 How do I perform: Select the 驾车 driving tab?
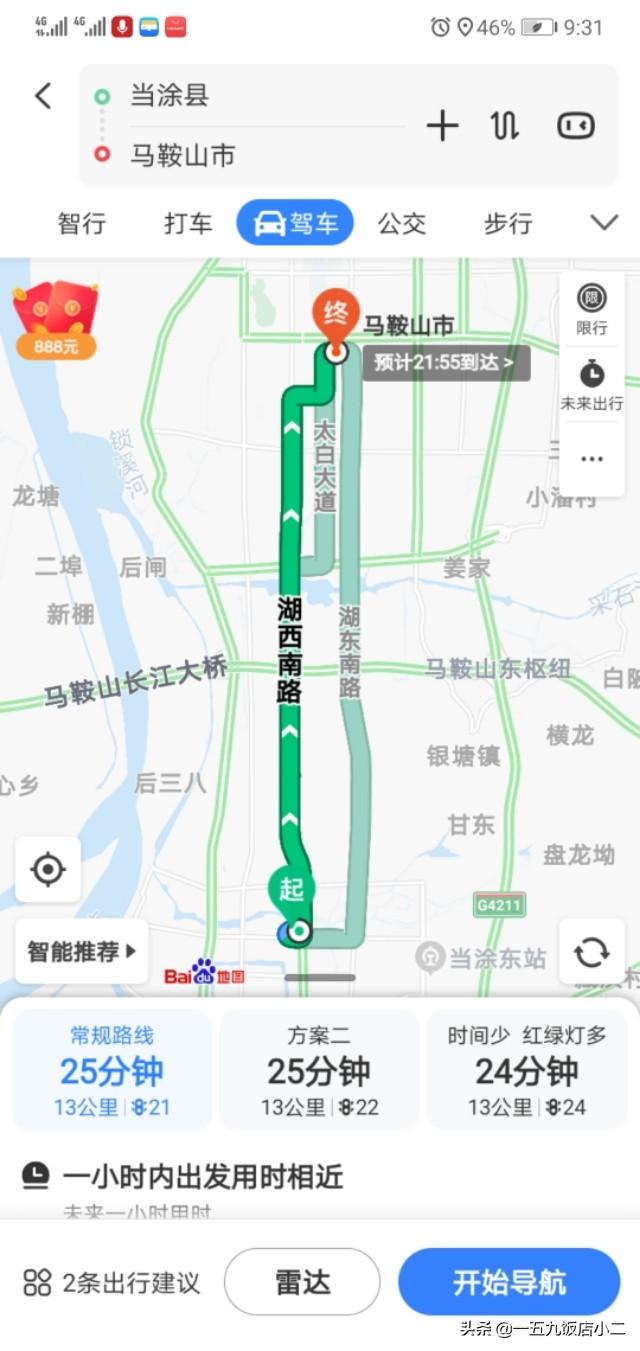(295, 223)
